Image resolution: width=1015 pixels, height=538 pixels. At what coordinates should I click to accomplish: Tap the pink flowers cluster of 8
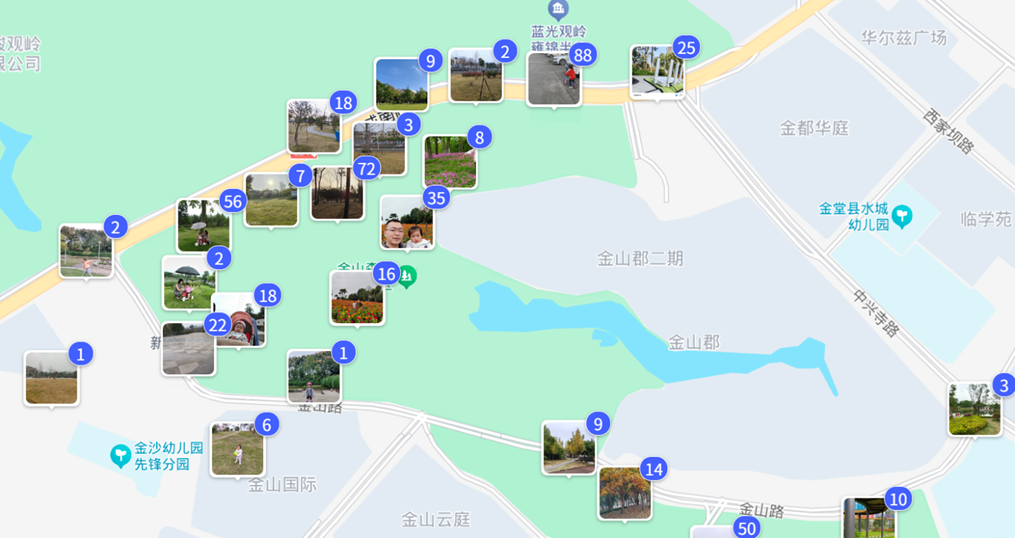450,162
